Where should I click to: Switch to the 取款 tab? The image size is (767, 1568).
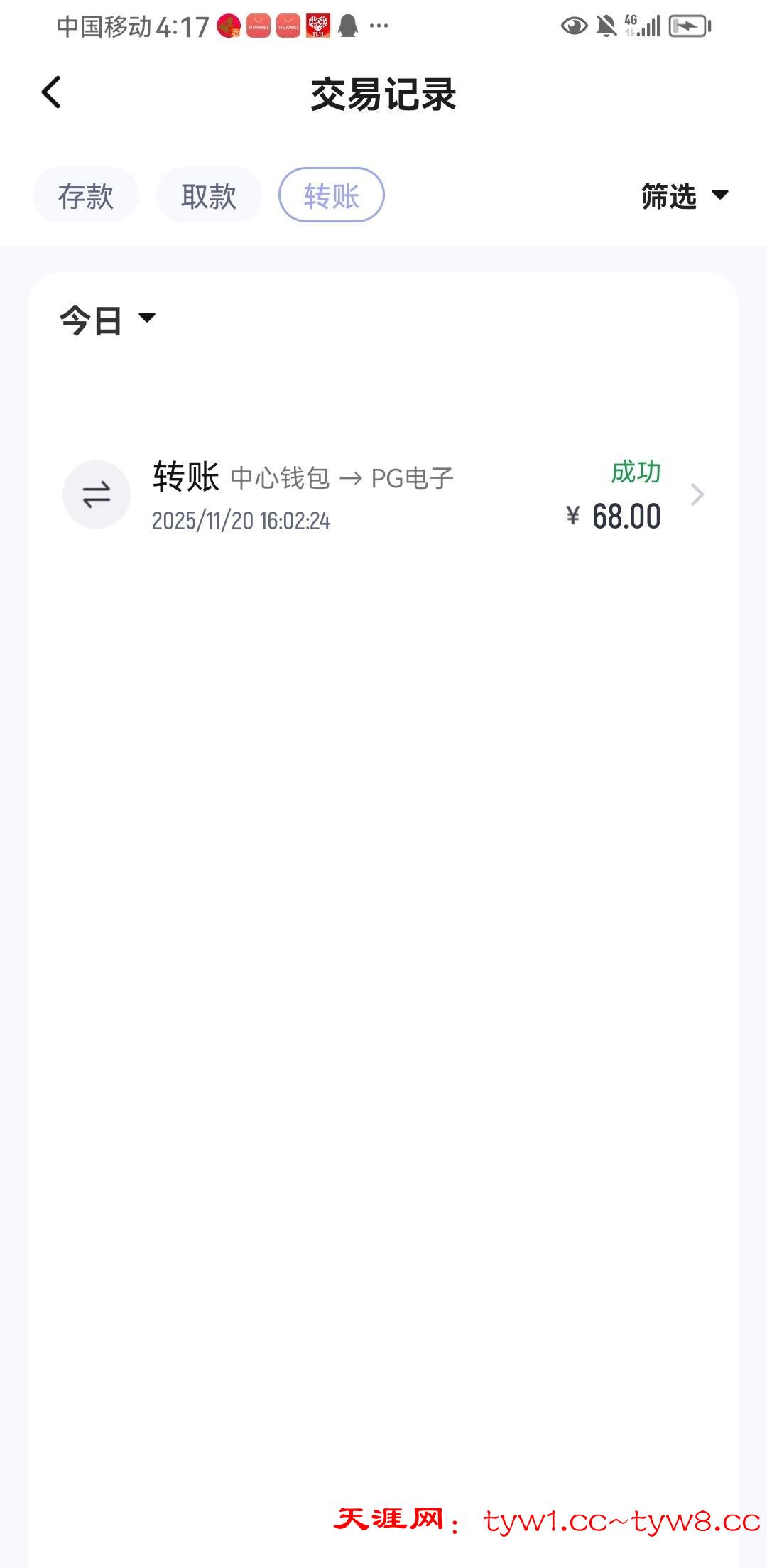click(209, 195)
